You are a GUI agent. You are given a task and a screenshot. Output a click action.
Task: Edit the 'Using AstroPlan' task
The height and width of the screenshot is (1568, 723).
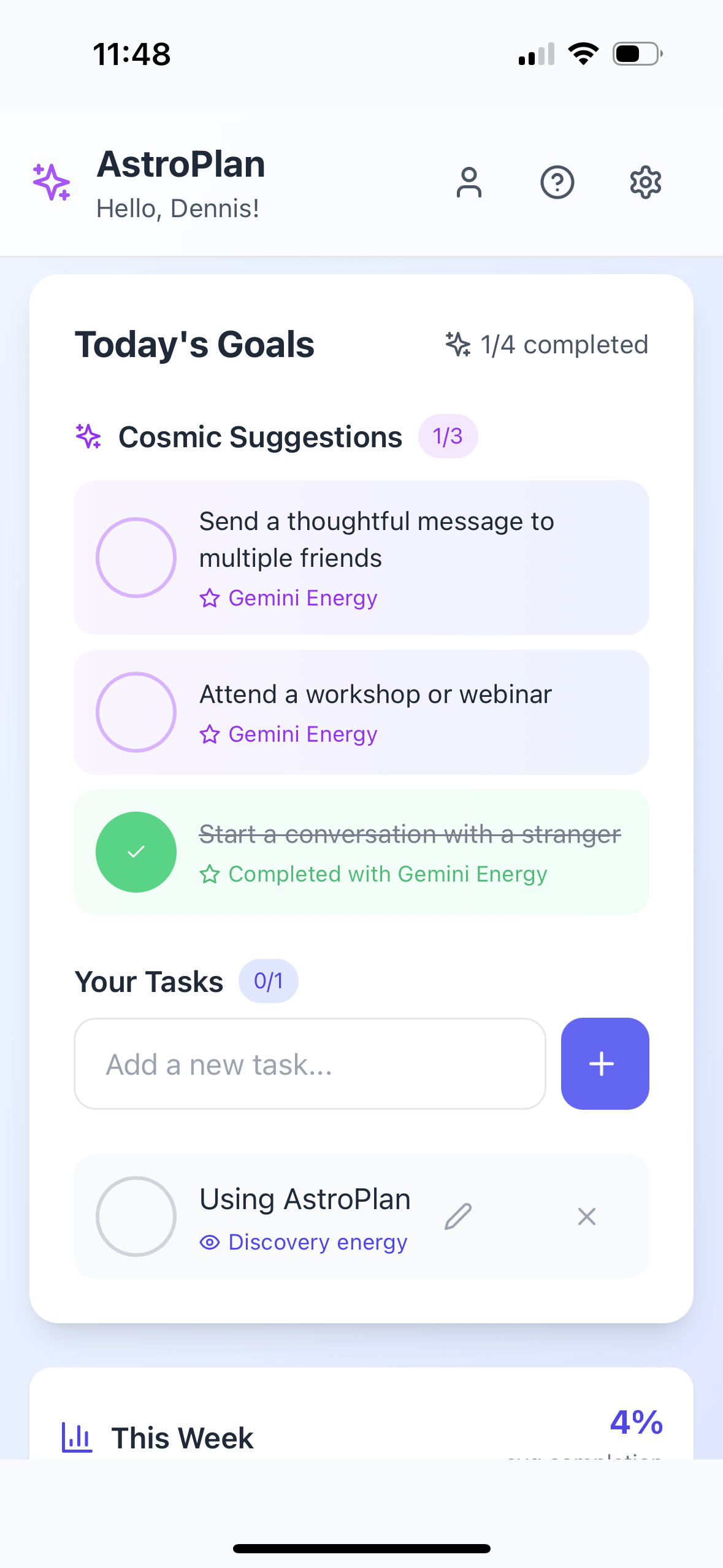tap(458, 1216)
